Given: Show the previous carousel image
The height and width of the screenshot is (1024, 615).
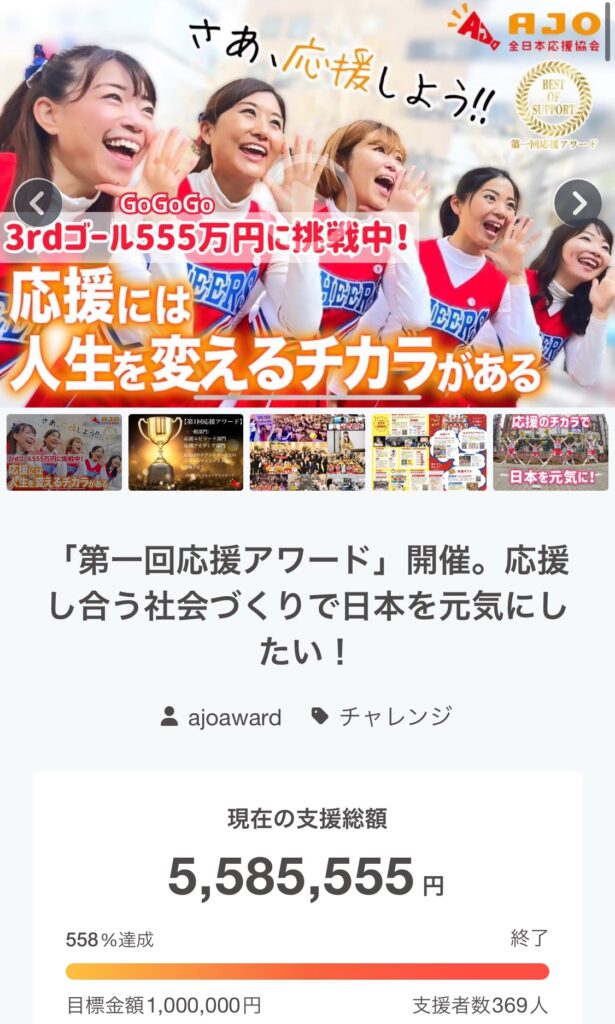Looking at the screenshot, I should coord(38,203).
